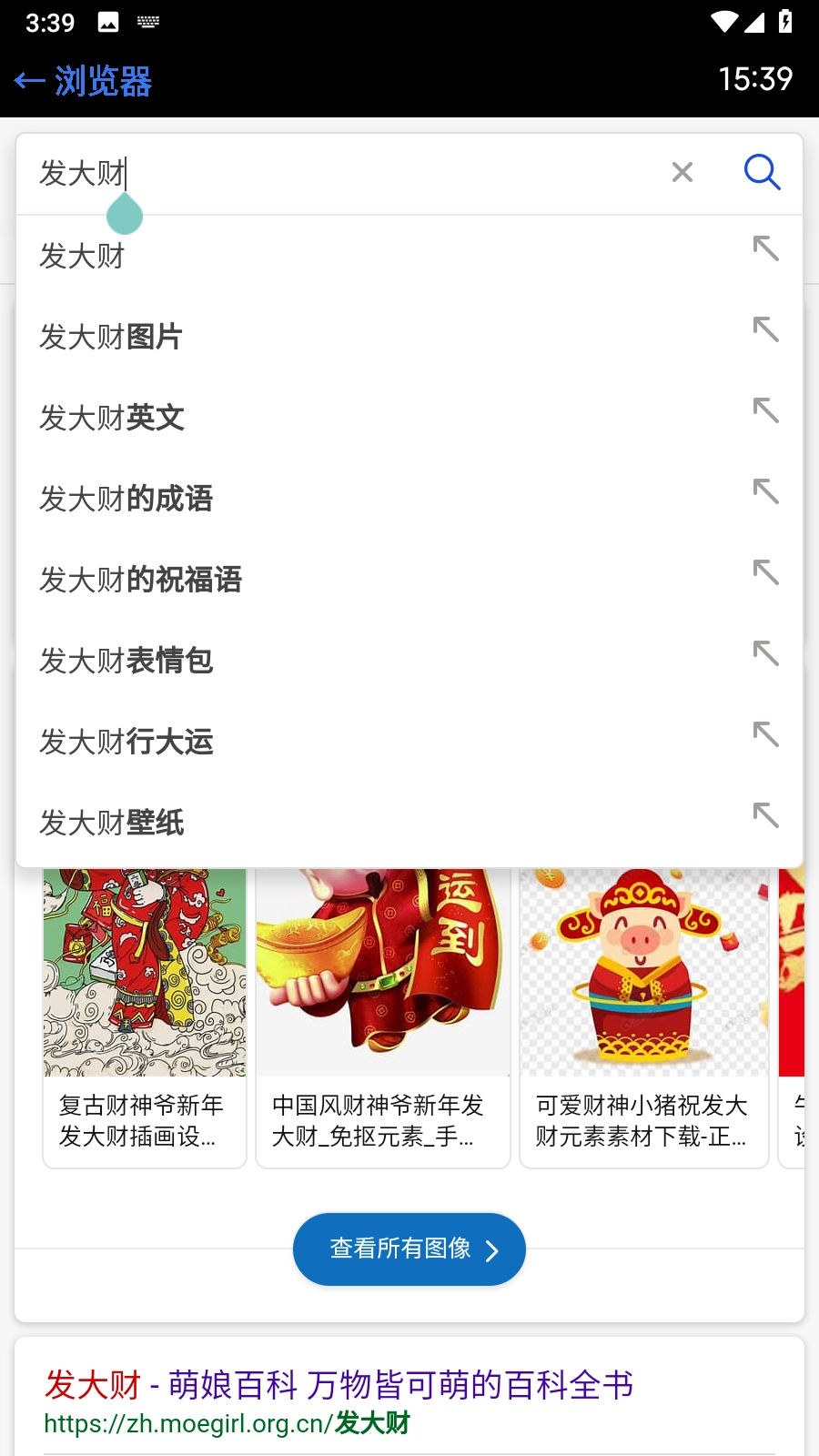This screenshot has width=819, height=1456.
Task: Click the 查看所有图像 button
Action: 409,1249
